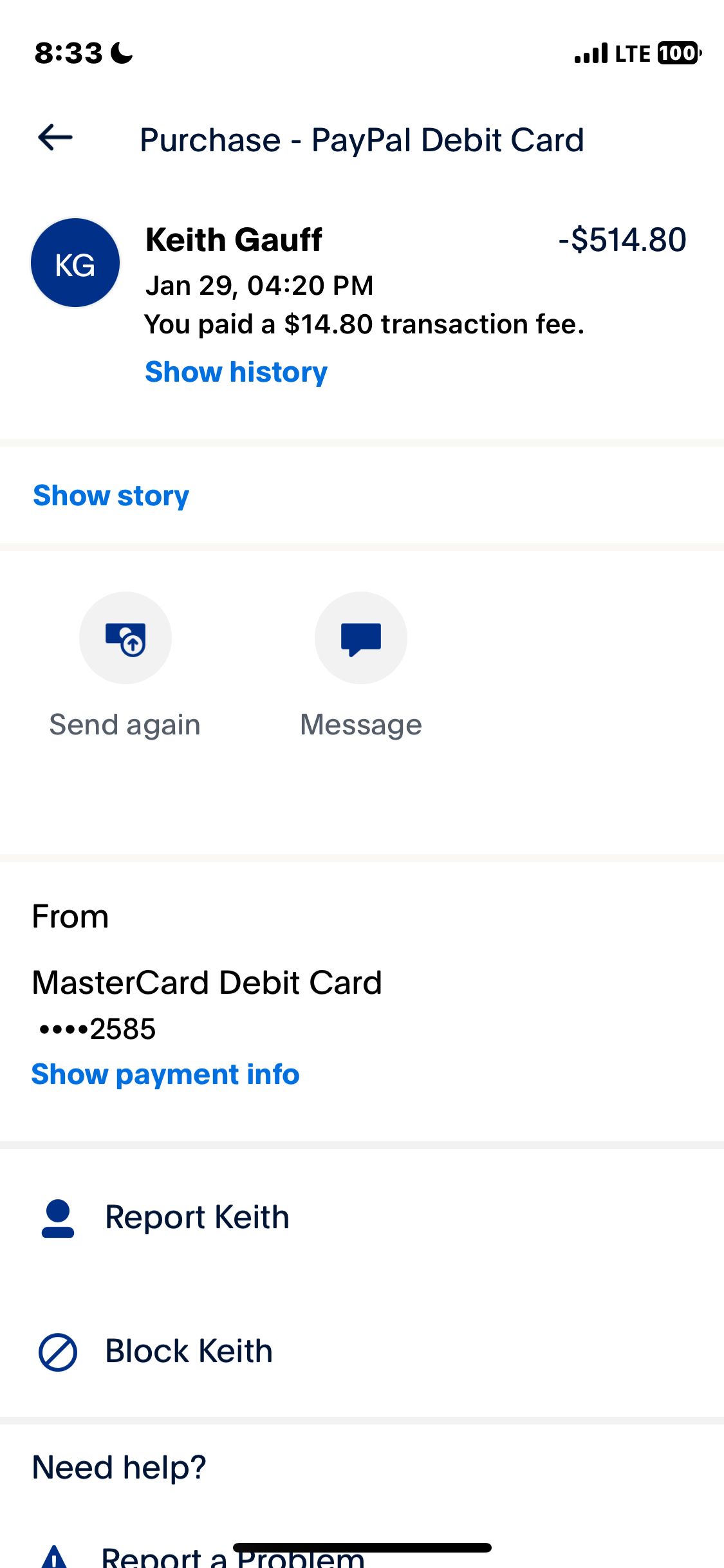Open Show history link

point(236,372)
